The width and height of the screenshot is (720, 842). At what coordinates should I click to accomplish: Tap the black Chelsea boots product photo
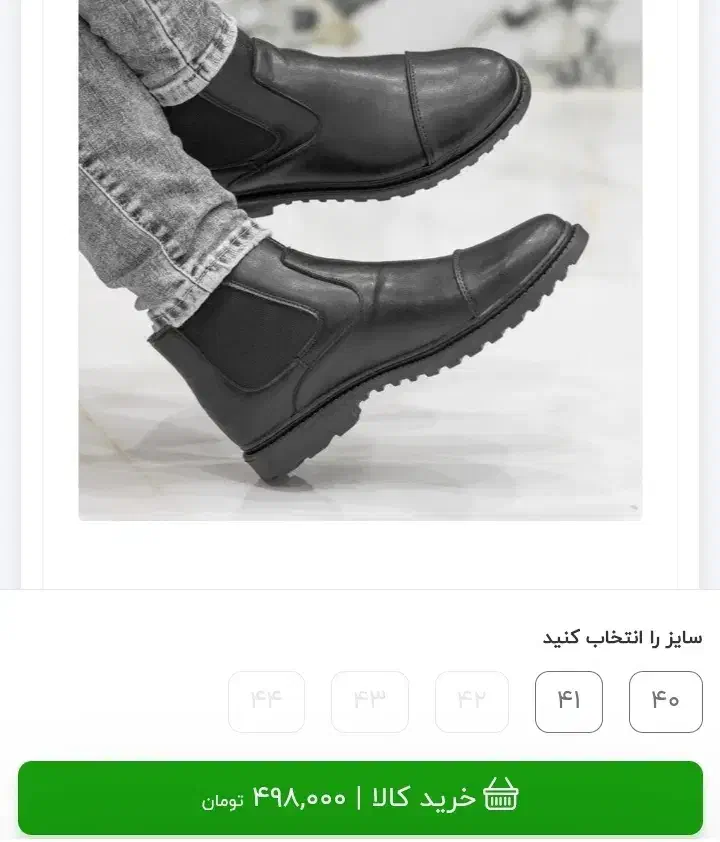tap(360, 260)
